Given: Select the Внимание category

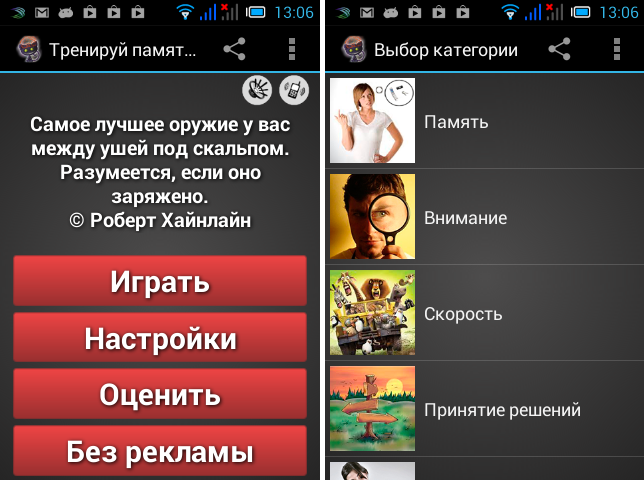Looking at the screenshot, I should click(484, 218).
